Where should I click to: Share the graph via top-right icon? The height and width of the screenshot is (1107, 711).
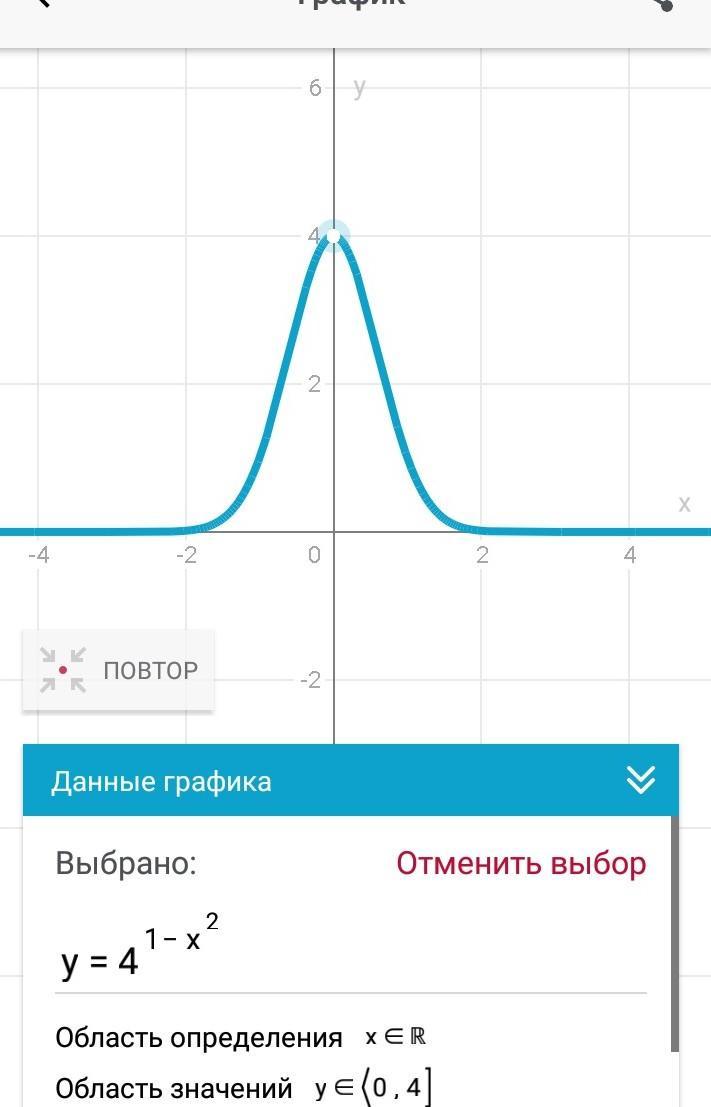coord(664,5)
